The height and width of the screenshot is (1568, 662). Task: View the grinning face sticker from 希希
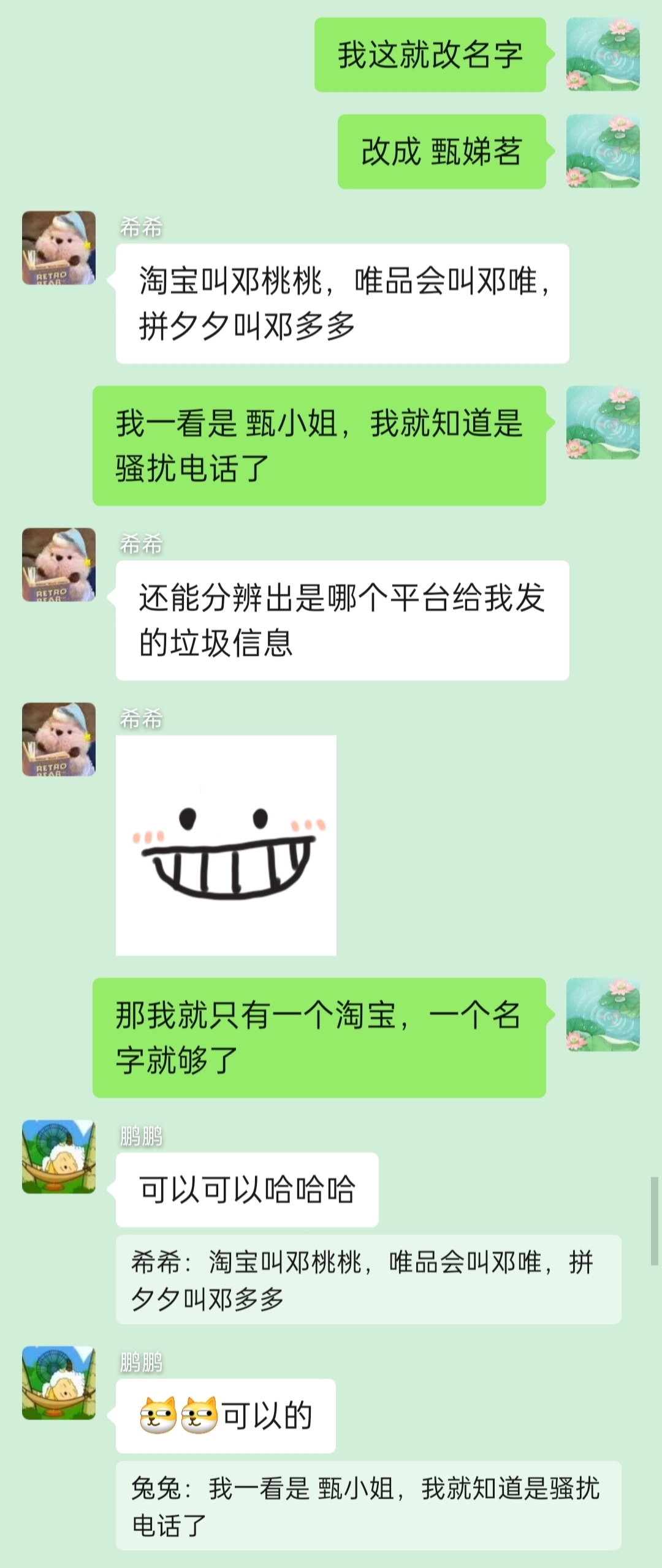click(226, 845)
